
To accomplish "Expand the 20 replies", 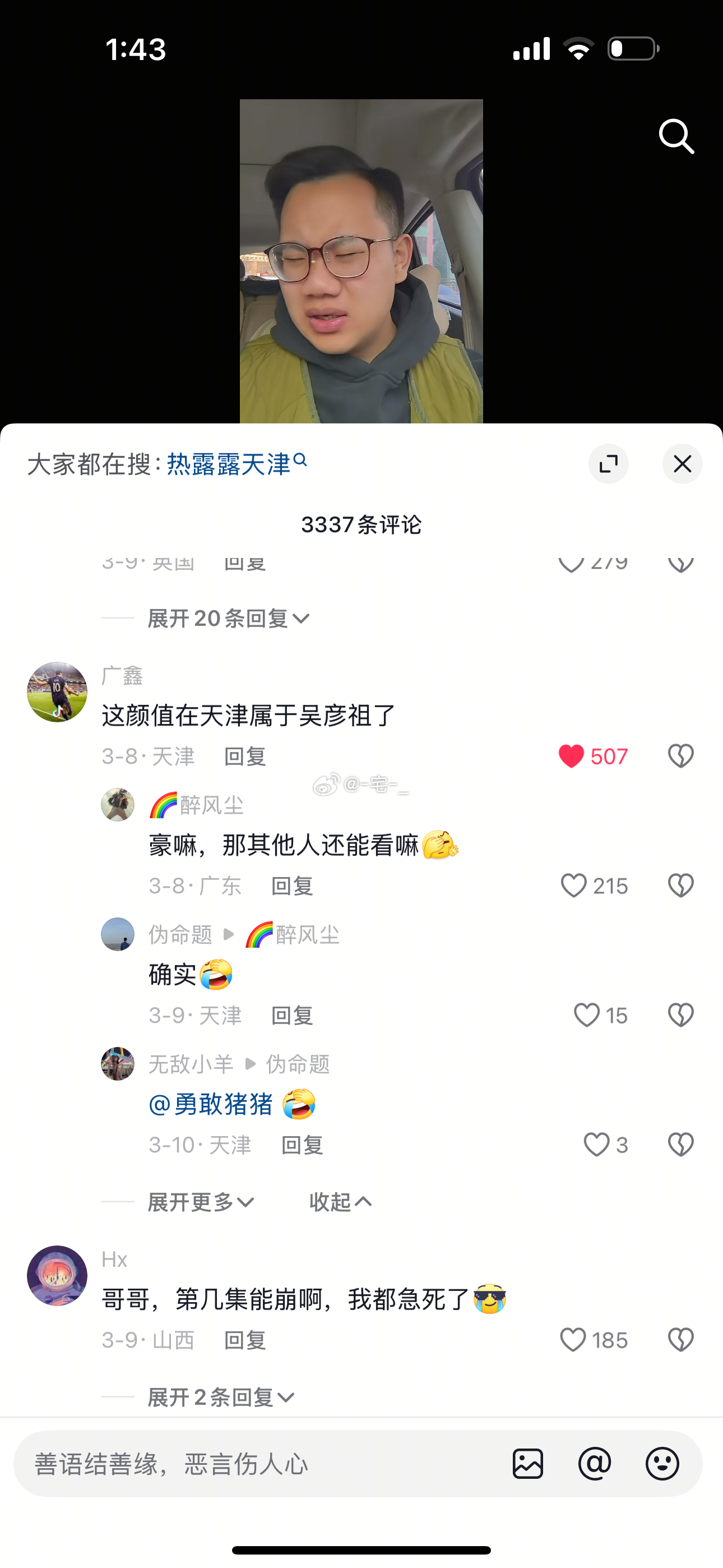I will click(228, 619).
